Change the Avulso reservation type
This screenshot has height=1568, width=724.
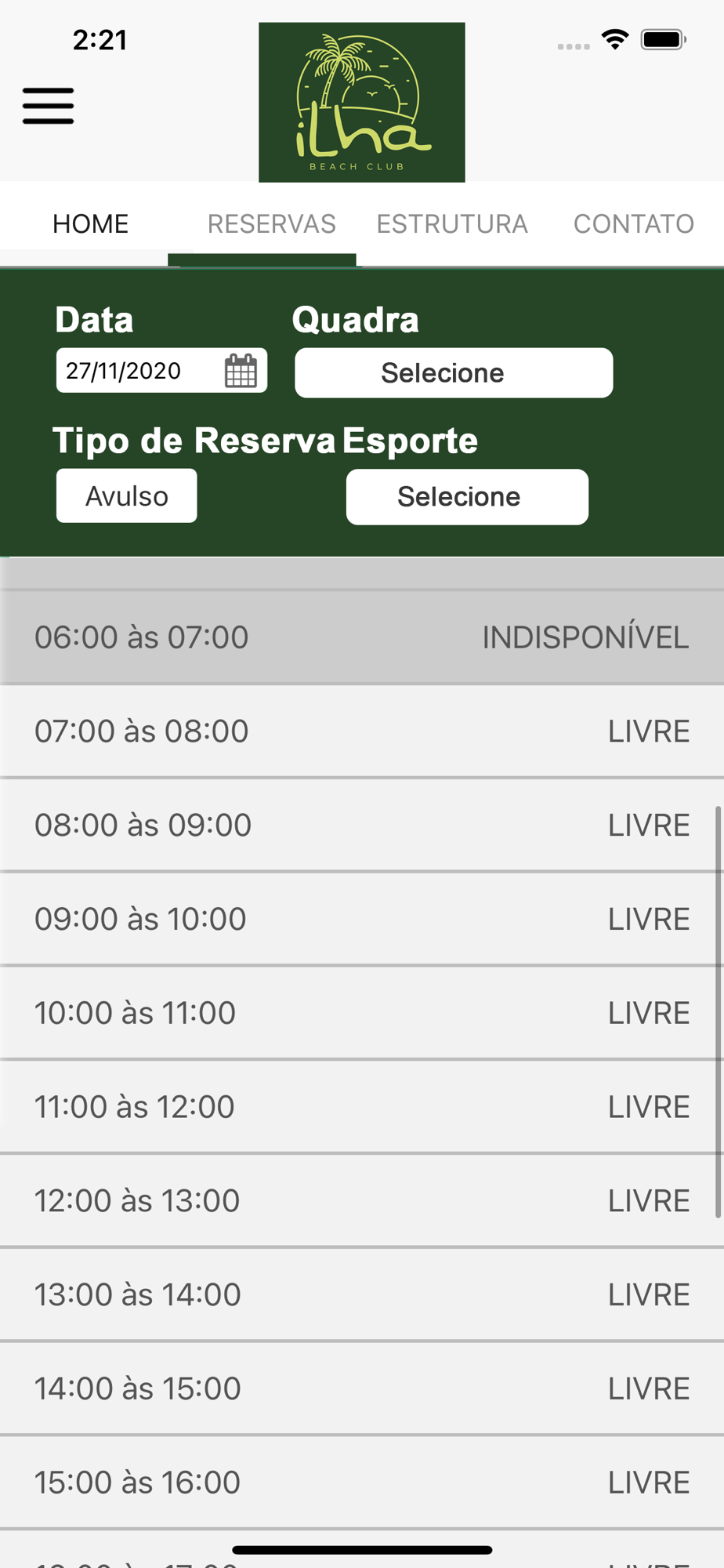click(x=127, y=496)
